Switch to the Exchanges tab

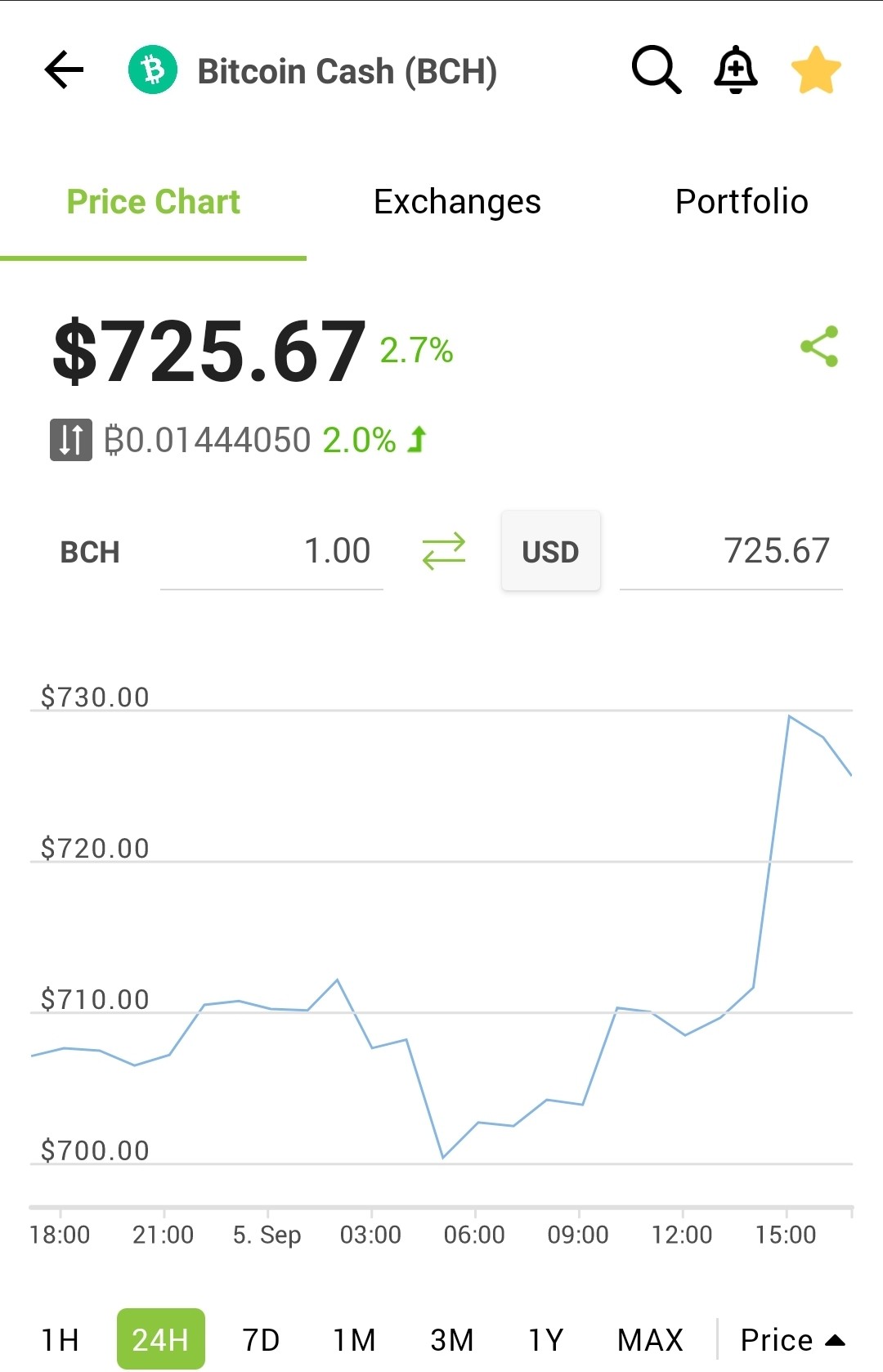click(457, 202)
